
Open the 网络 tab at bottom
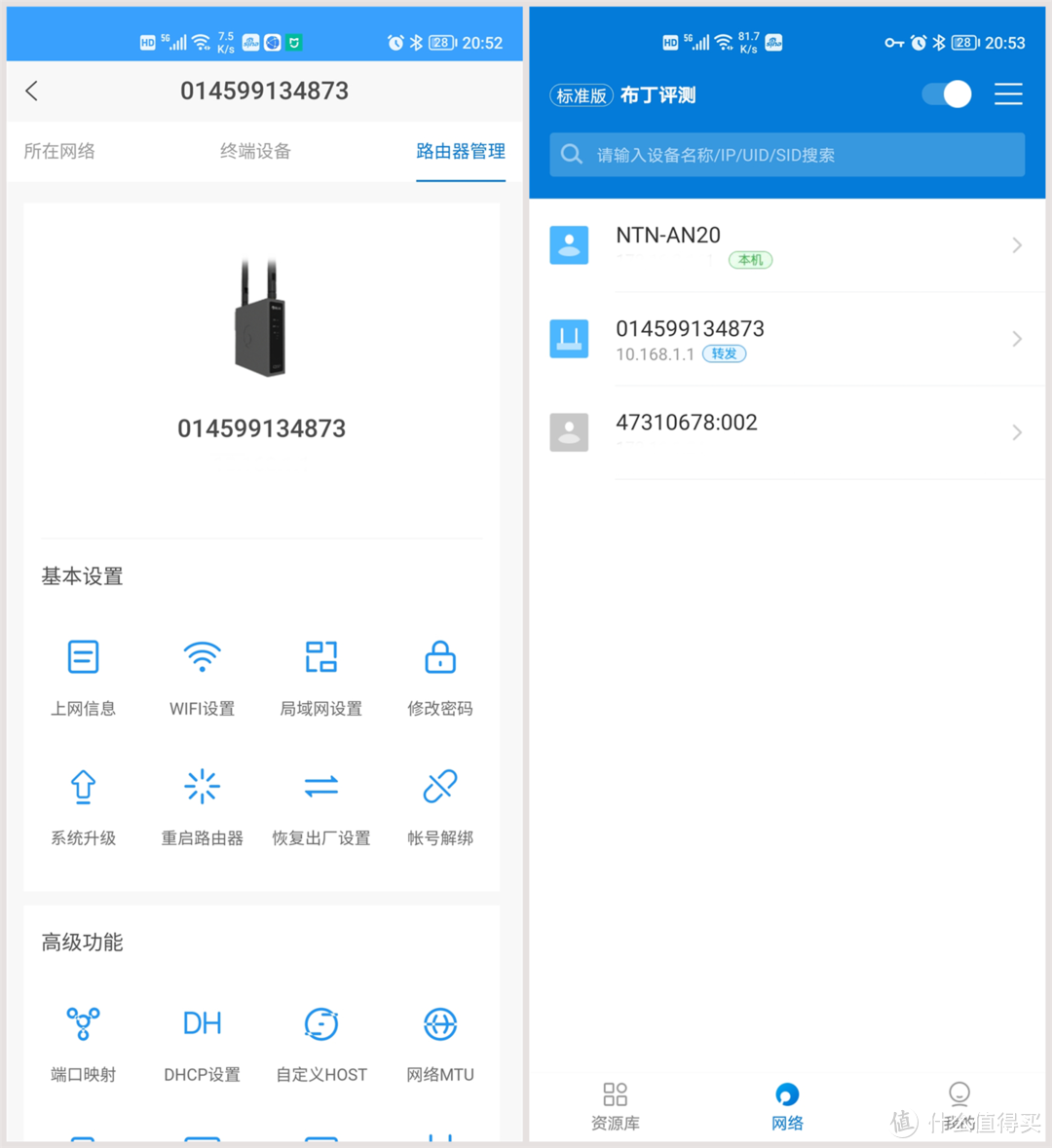click(x=786, y=1105)
